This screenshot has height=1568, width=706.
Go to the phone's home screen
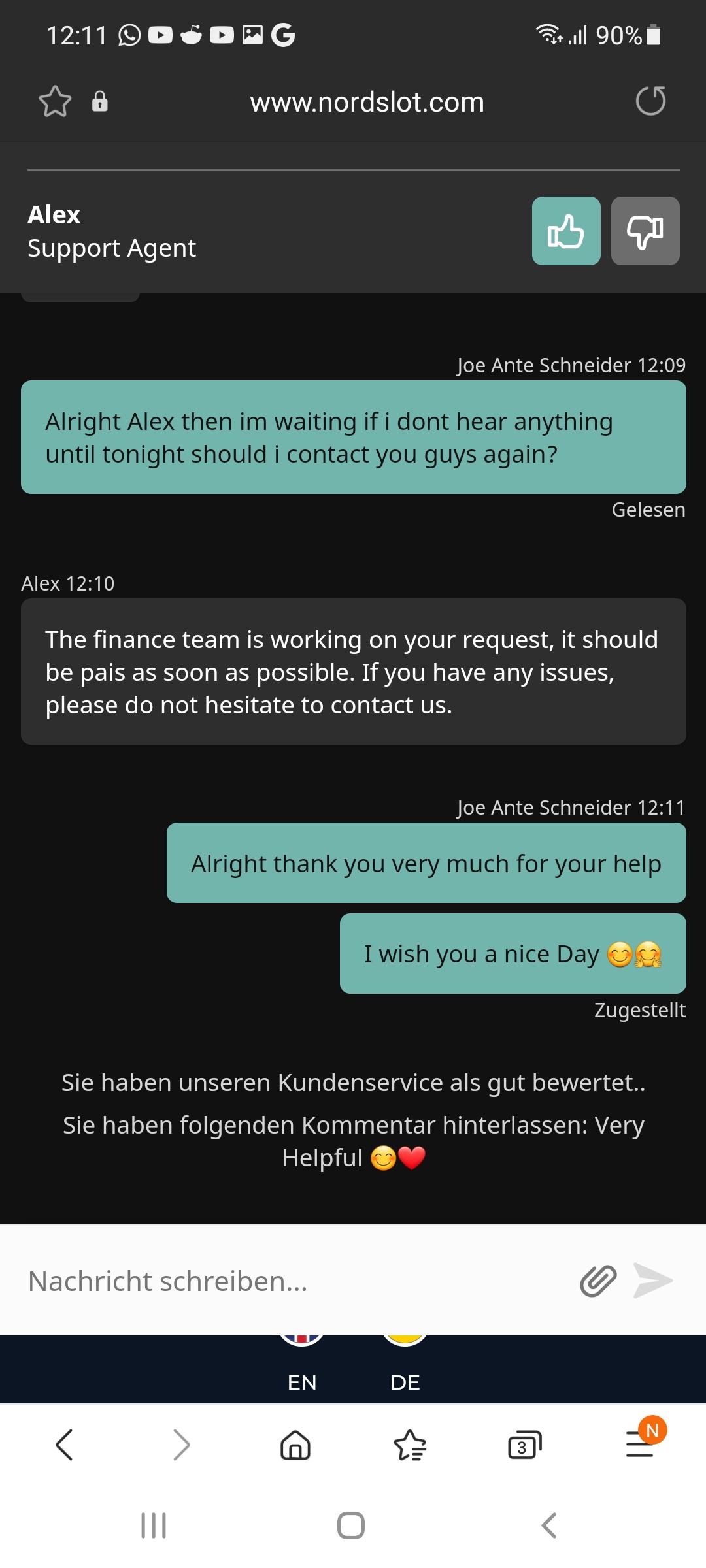click(351, 1526)
